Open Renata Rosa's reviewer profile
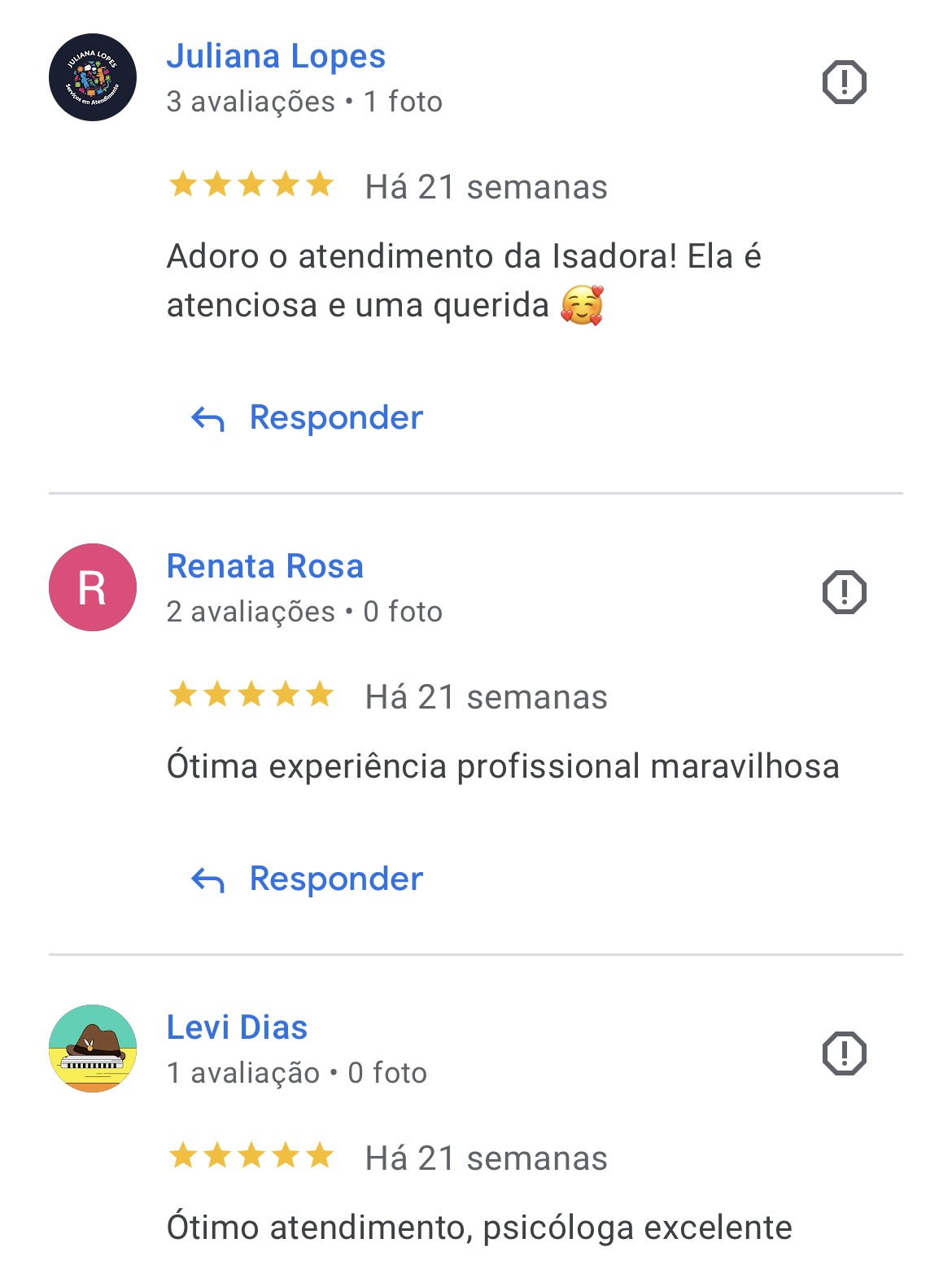Viewport: 952px width, 1278px height. (x=264, y=566)
